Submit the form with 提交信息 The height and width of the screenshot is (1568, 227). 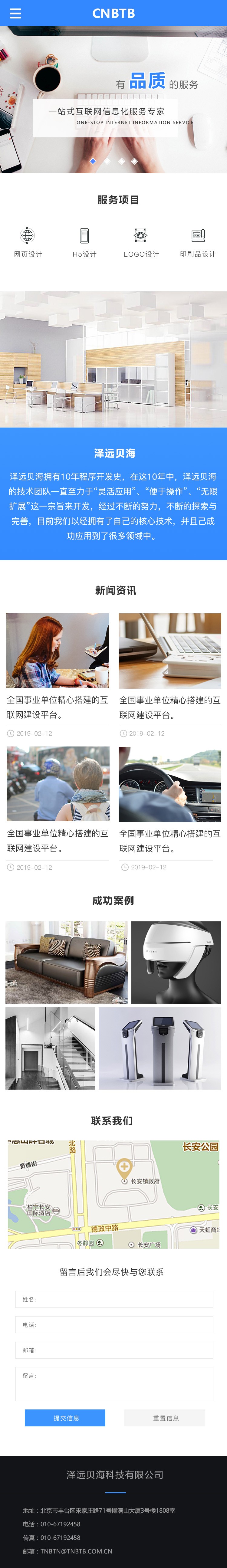coord(65,1418)
